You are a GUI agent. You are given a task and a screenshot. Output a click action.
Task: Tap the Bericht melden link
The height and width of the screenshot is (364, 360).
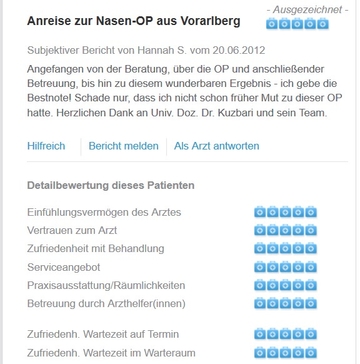click(x=123, y=146)
